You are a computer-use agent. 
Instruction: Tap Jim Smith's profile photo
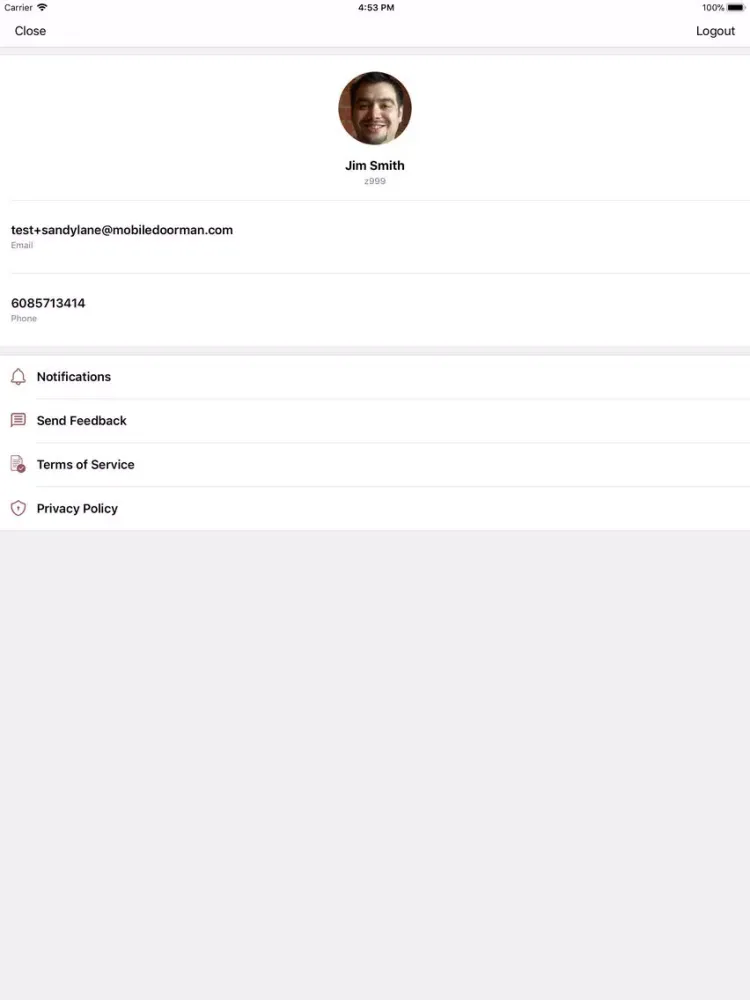tap(375, 108)
